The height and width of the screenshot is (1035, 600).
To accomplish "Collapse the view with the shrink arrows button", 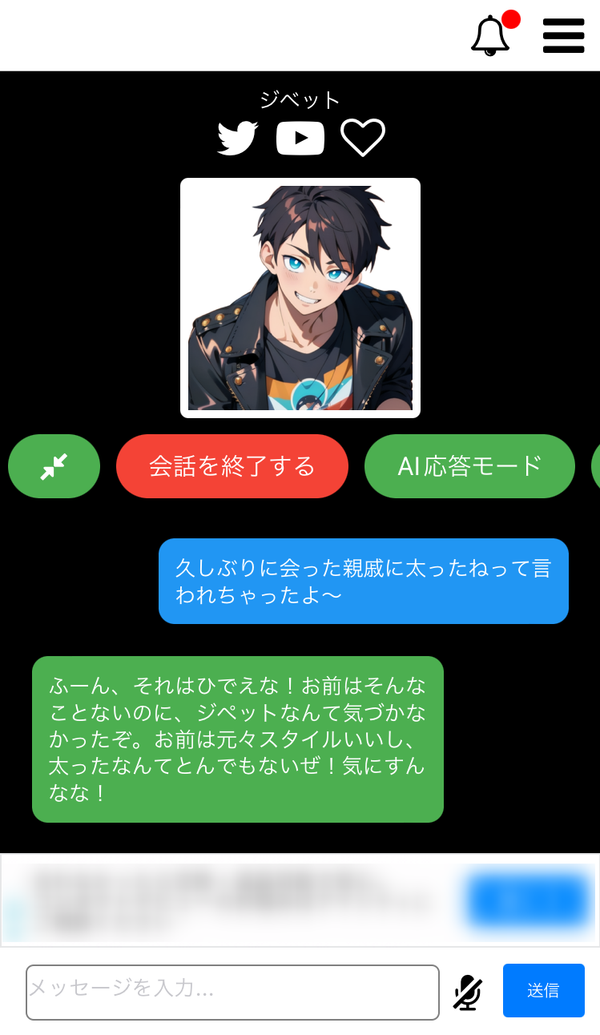I will [54, 466].
